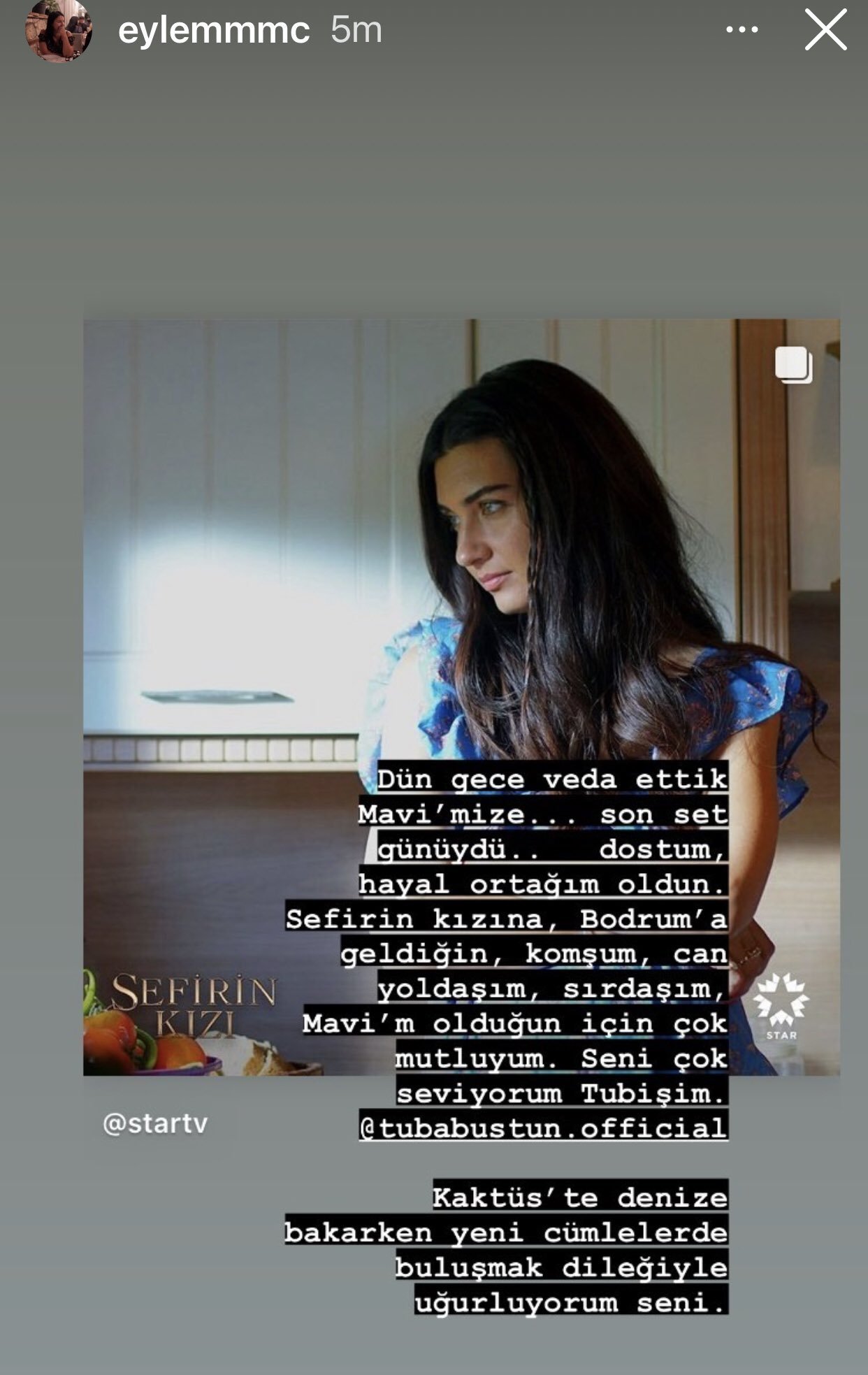
Task: Open the three-dot story options menu
Action: tap(742, 29)
